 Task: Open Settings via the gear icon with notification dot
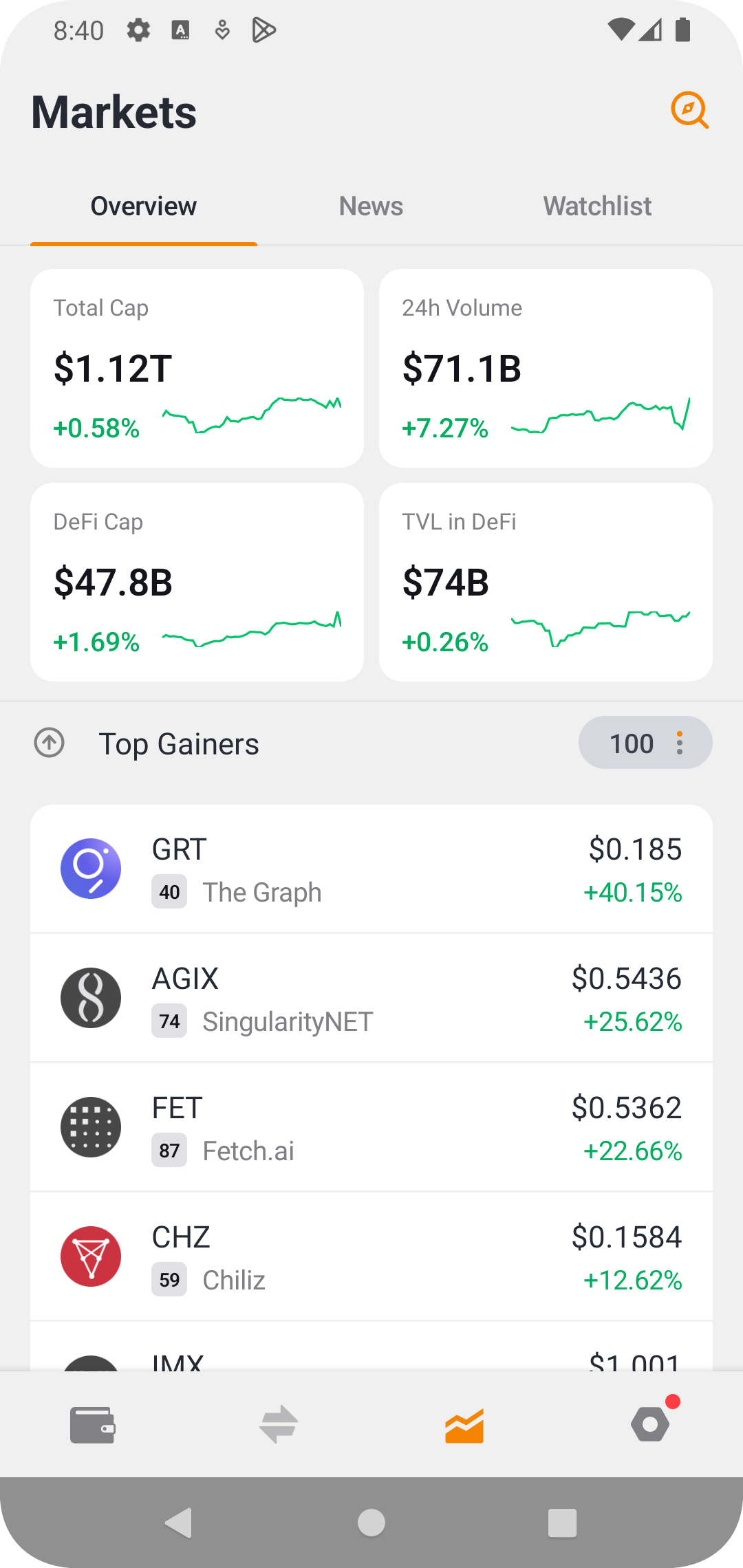(x=650, y=1424)
